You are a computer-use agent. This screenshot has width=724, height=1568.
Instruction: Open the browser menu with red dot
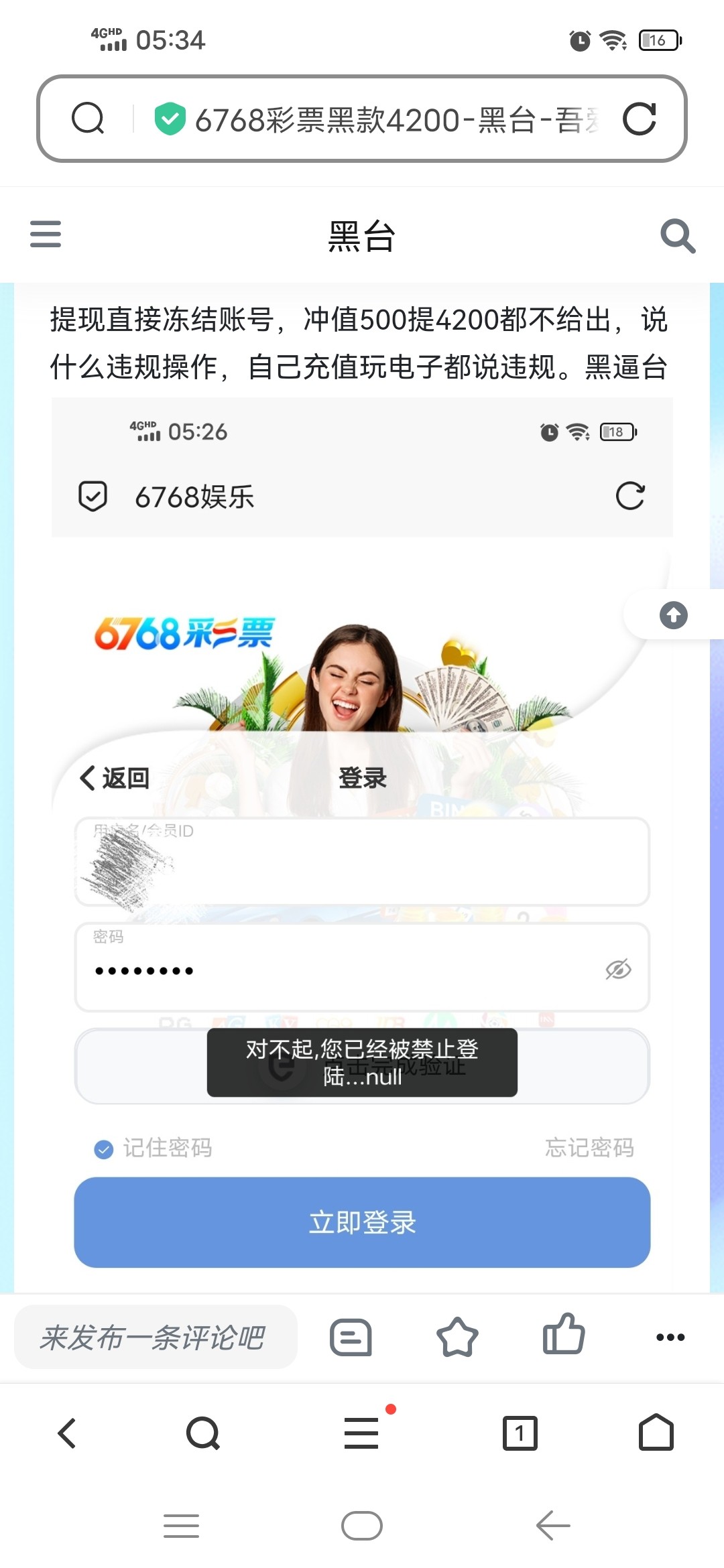tap(362, 1433)
